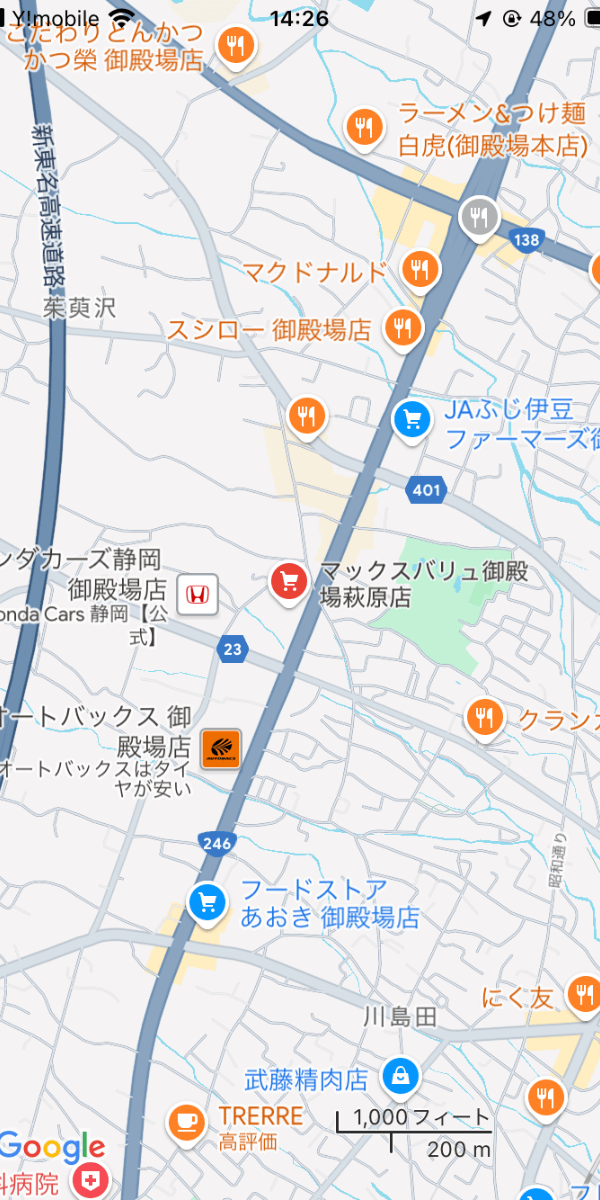
Task: Open the grey restaurant pin near route 138
Action: (480, 217)
